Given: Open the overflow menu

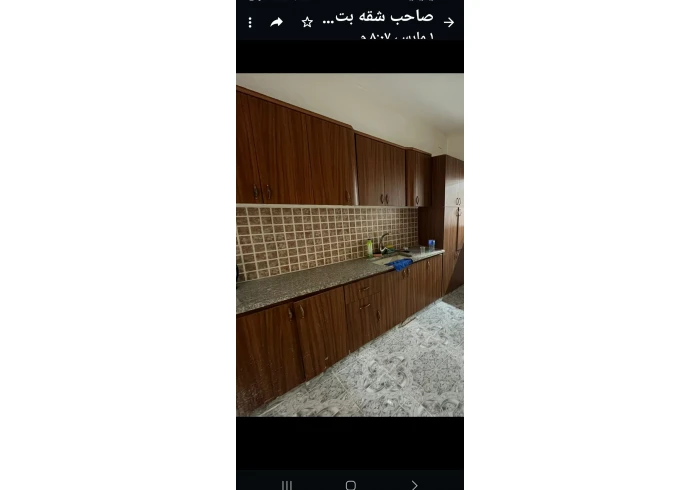Looking at the screenshot, I should pyautogui.click(x=250, y=22).
